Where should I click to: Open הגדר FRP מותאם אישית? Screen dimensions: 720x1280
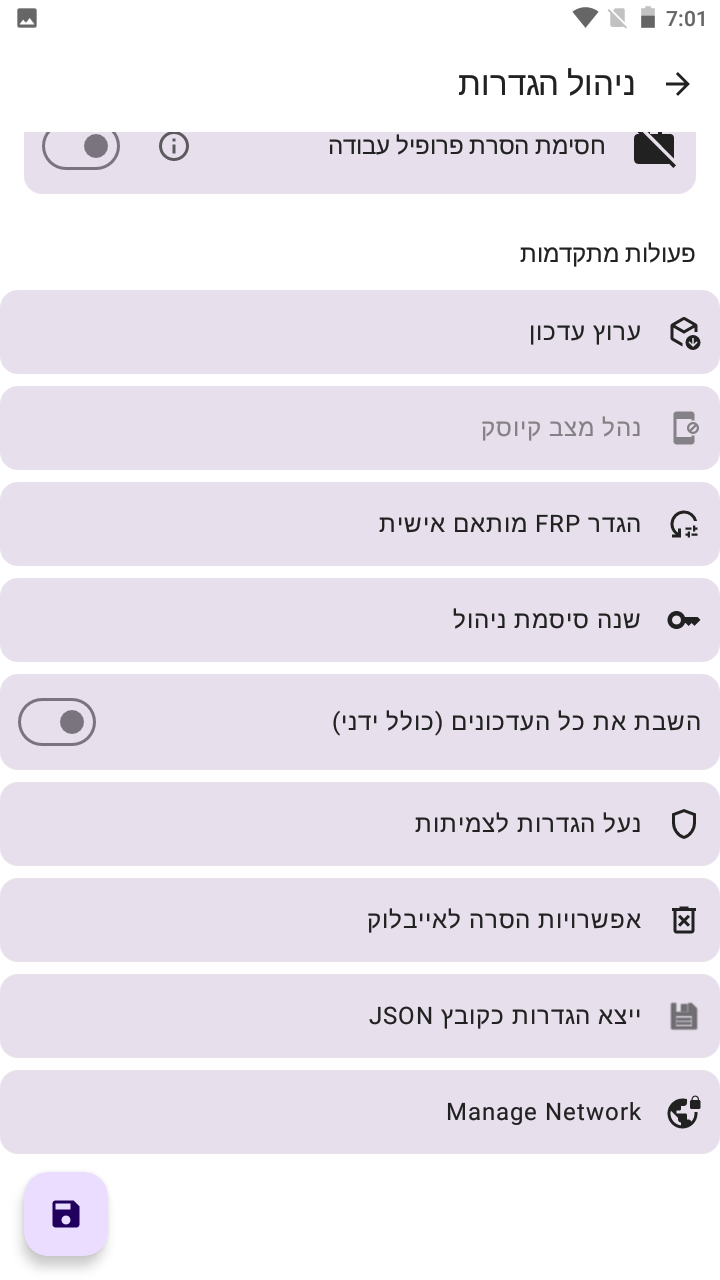tap(360, 524)
